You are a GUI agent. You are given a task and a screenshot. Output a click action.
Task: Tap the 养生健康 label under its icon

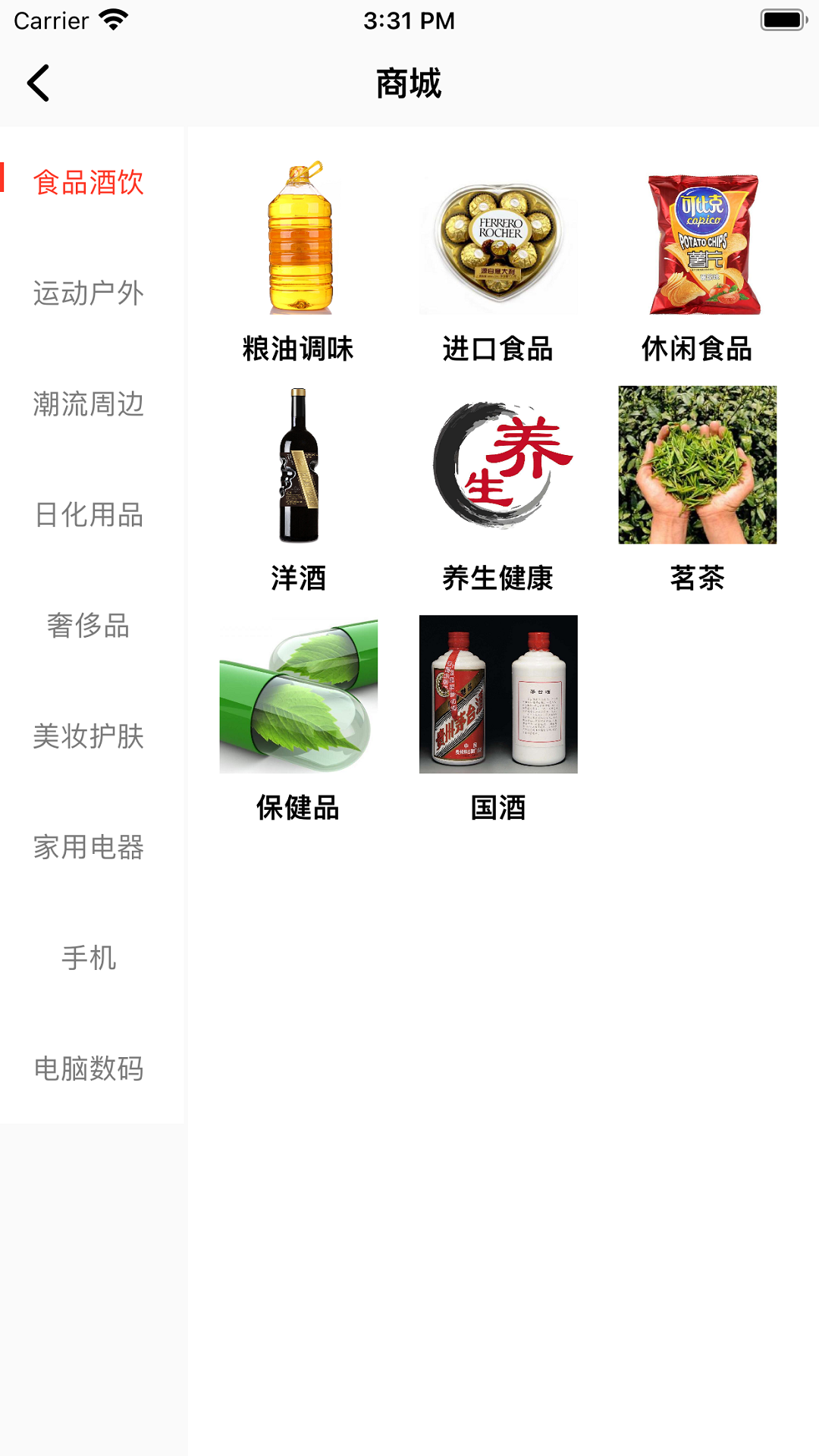[x=498, y=579]
